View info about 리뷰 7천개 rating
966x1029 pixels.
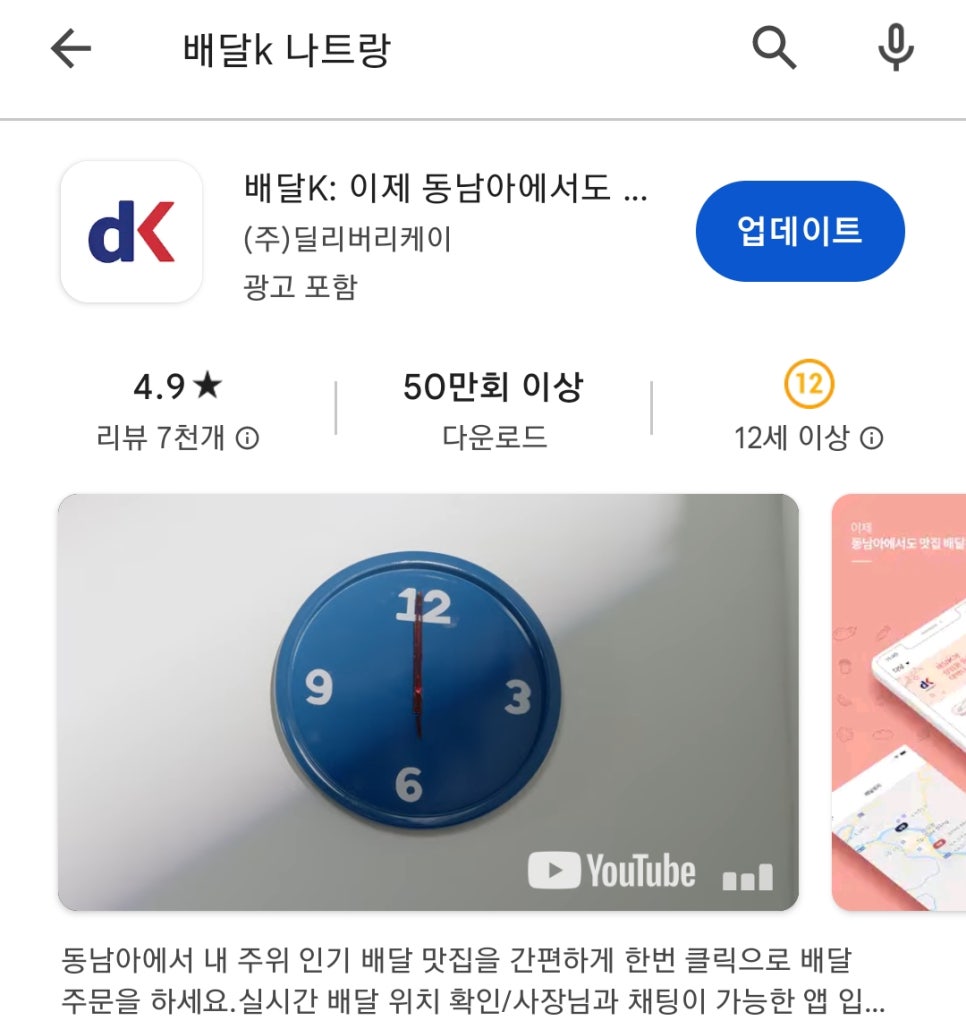pos(247,438)
